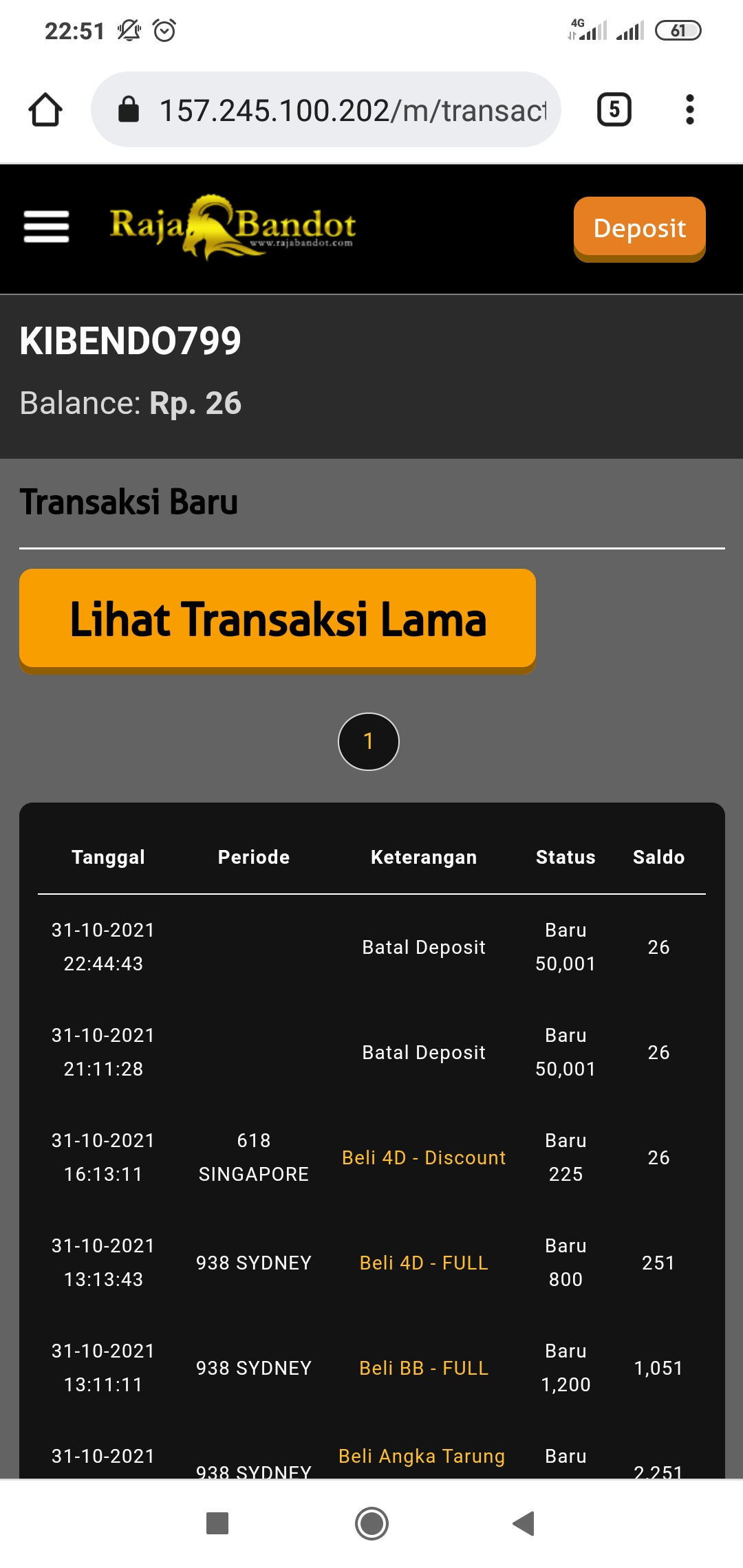Open the browser overflow menu
The height and width of the screenshot is (1568, 743).
pyautogui.click(x=689, y=110)
